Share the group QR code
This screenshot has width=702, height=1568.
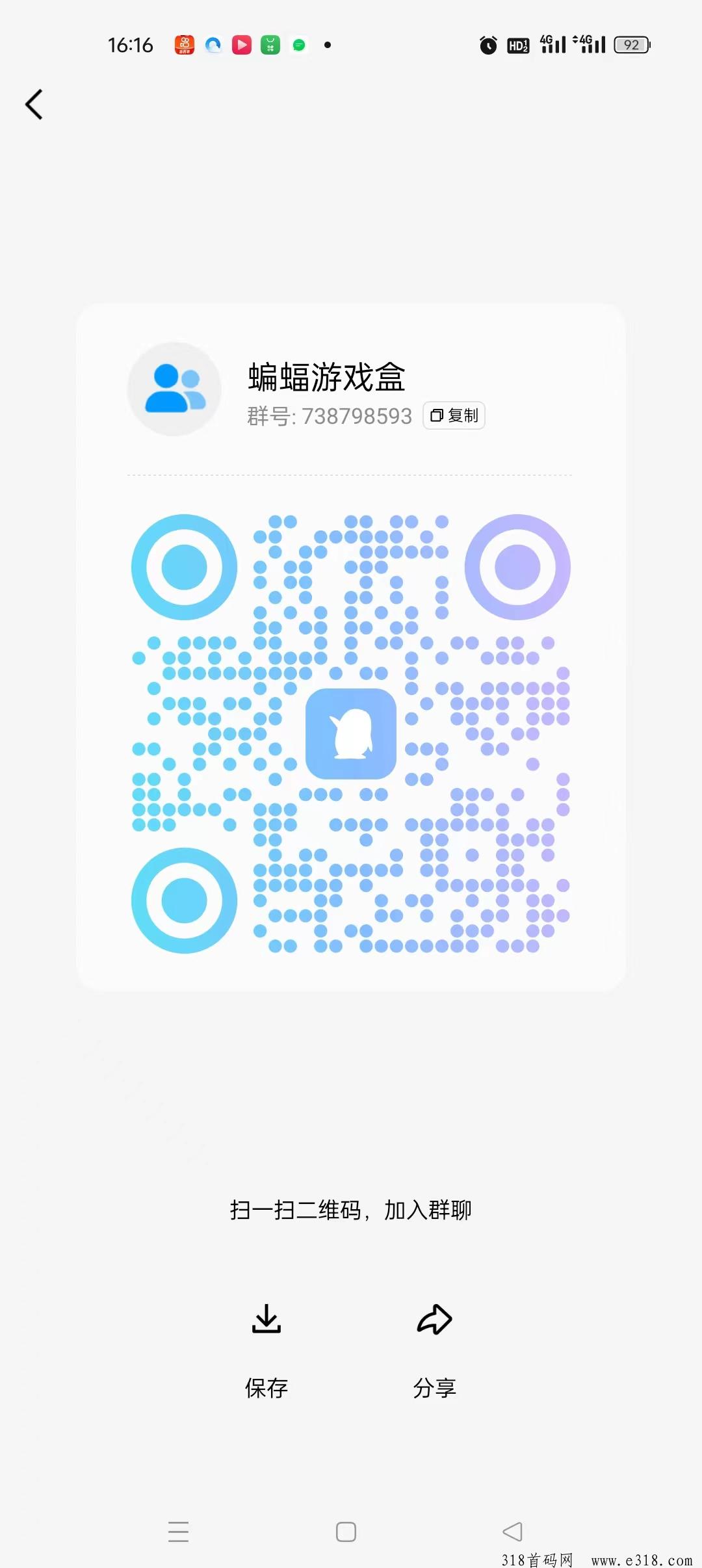tap(434, 1348)
